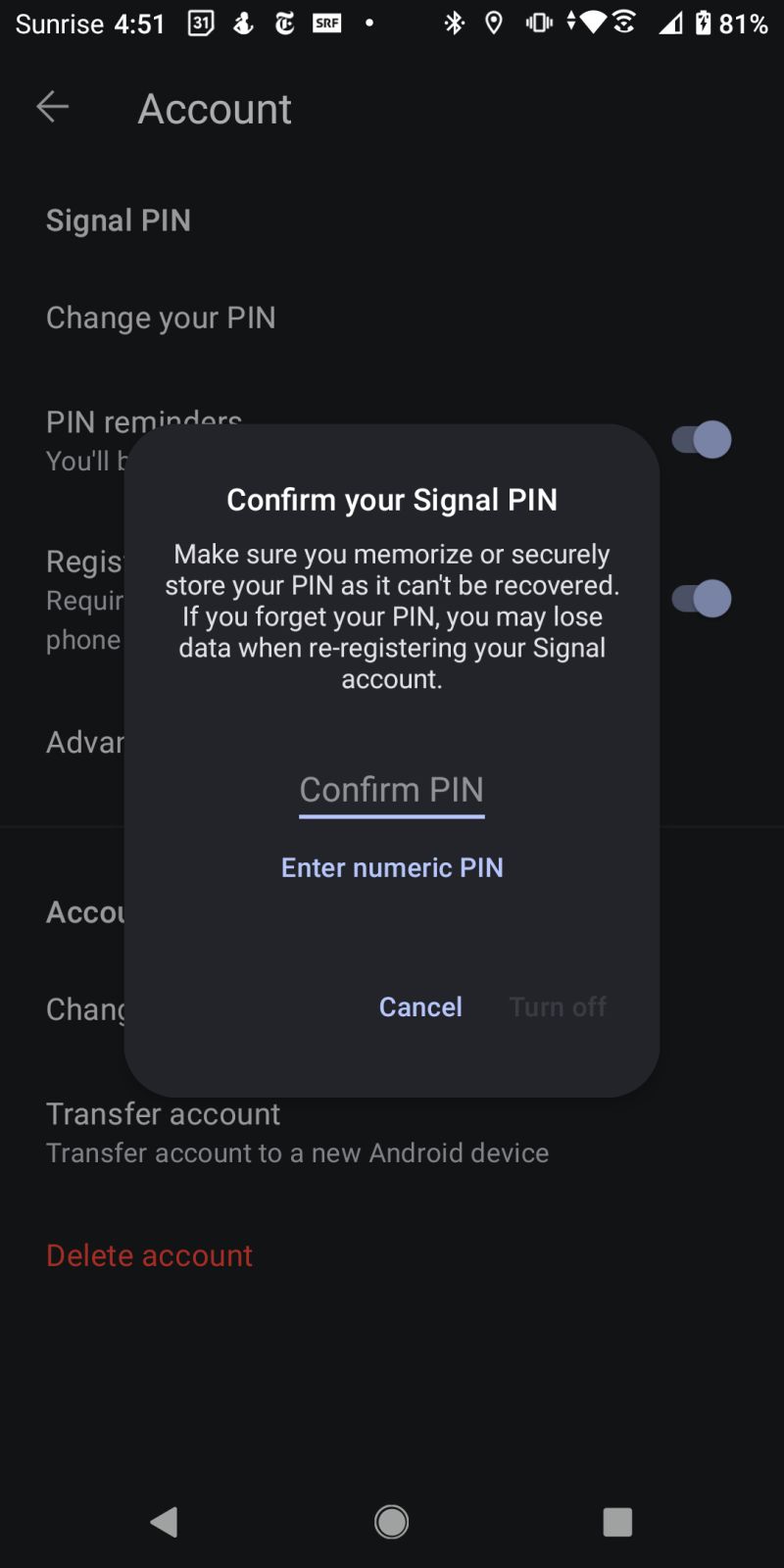Tap the back arrow next to Account
The image size is (784, 1568).
point(52,108)
